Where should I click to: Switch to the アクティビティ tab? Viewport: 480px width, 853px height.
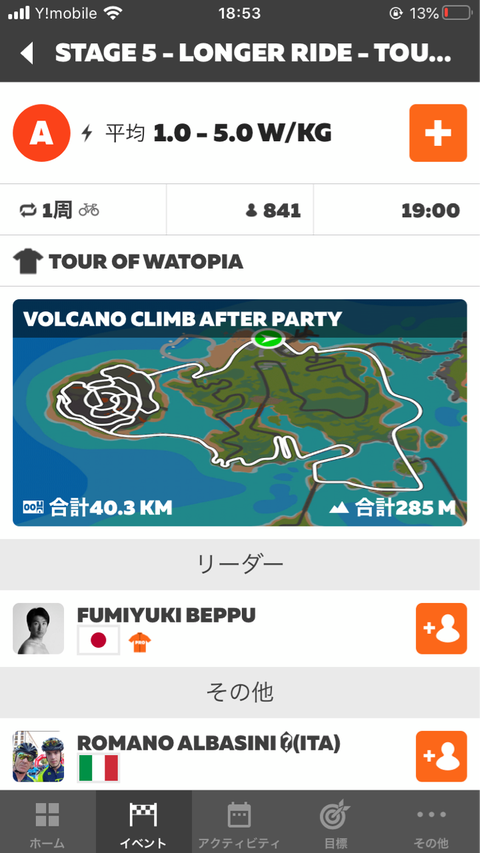point(239,822)
